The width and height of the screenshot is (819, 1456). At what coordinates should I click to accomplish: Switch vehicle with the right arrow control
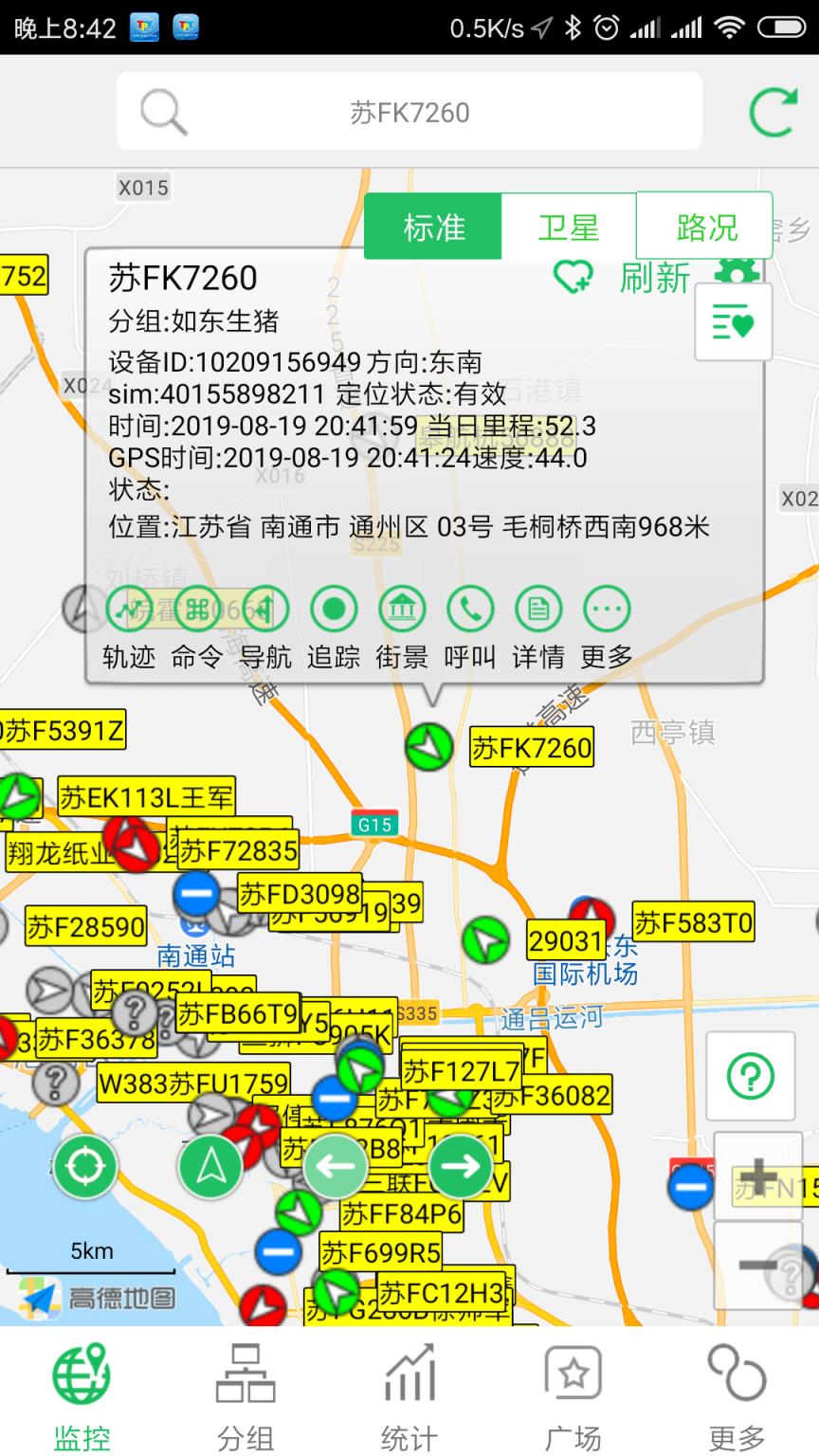pos(461,1167)
